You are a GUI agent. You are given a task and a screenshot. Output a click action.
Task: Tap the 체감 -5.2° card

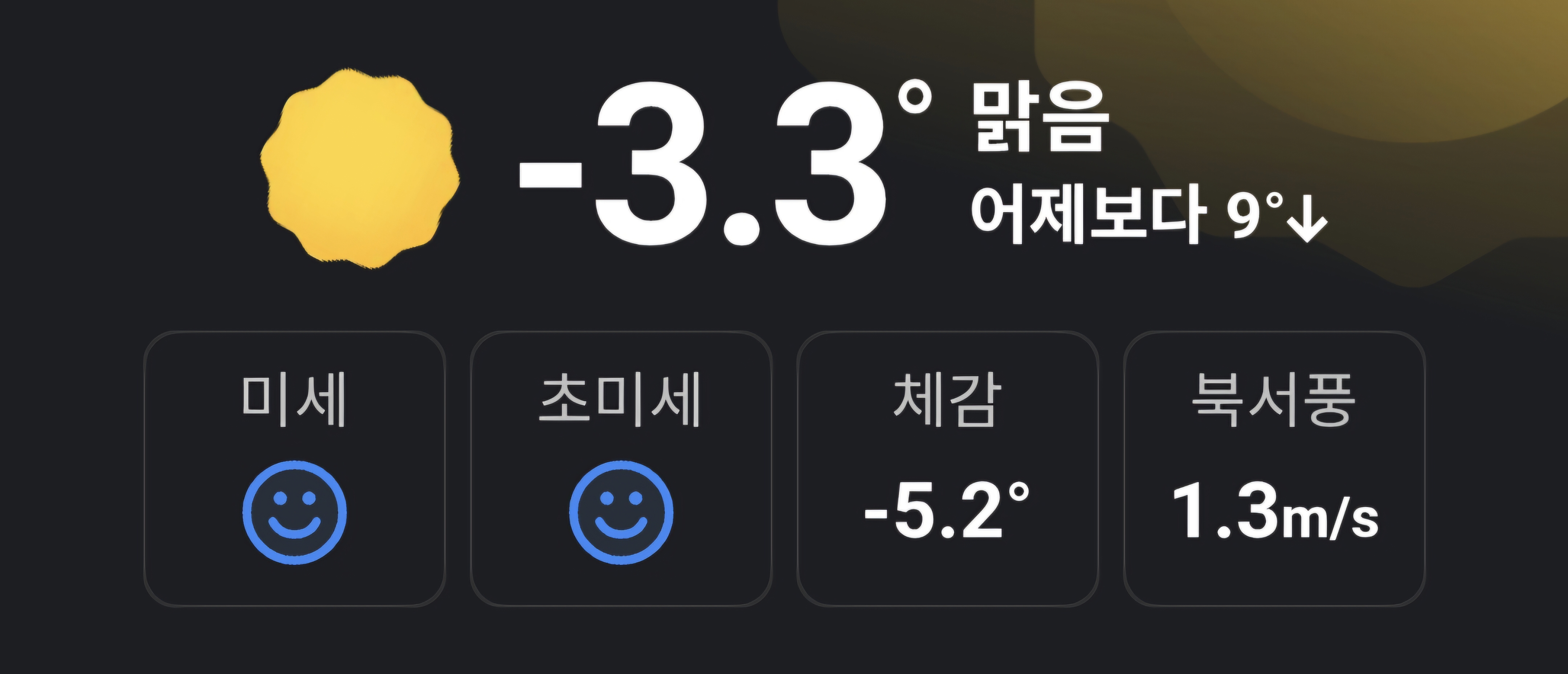click(x=948, y=469)
